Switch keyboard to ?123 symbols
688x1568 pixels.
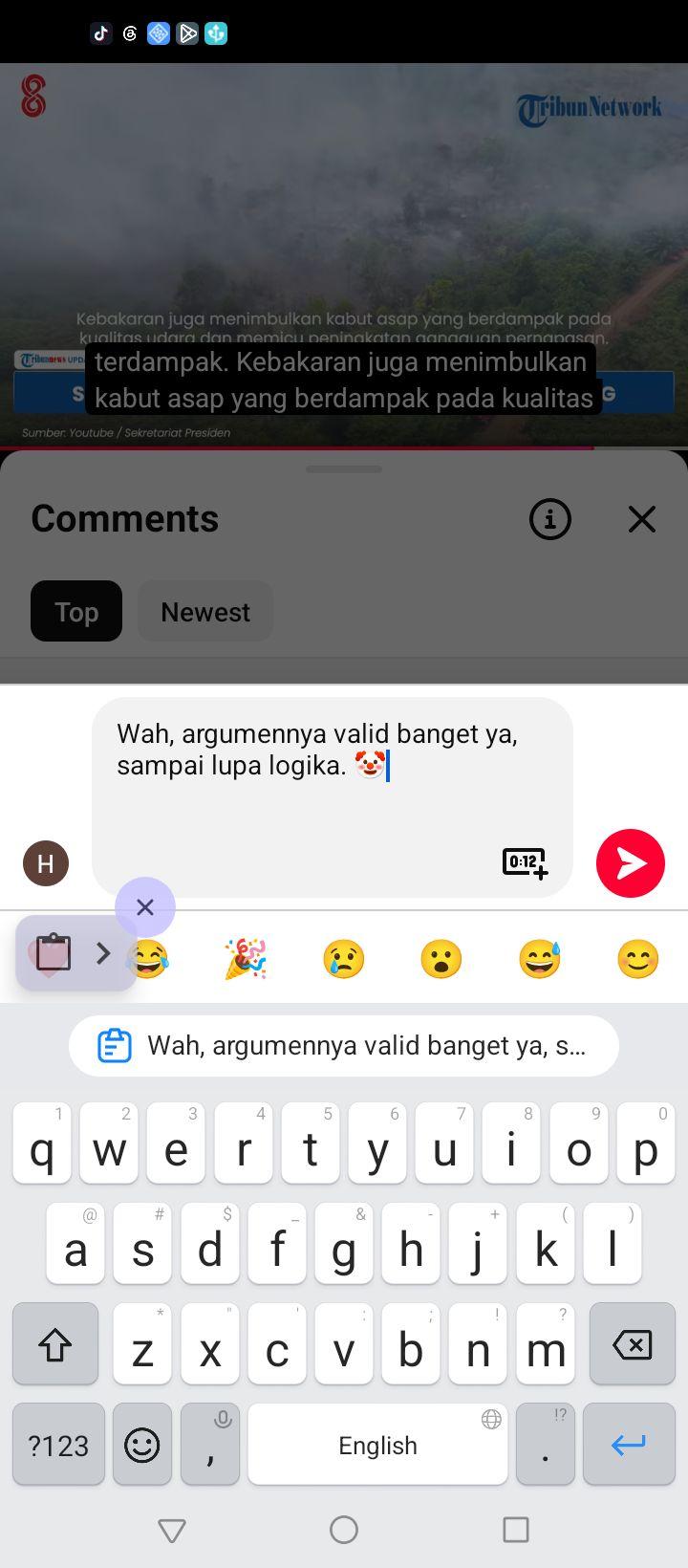coord(58,1445)
